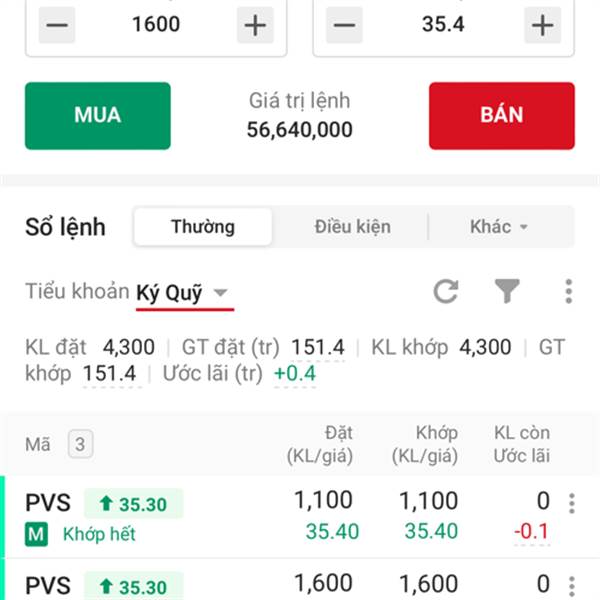600x600 pixels.
Task: Decrease the 1600 quantity with minus
Action: point(57,25)
